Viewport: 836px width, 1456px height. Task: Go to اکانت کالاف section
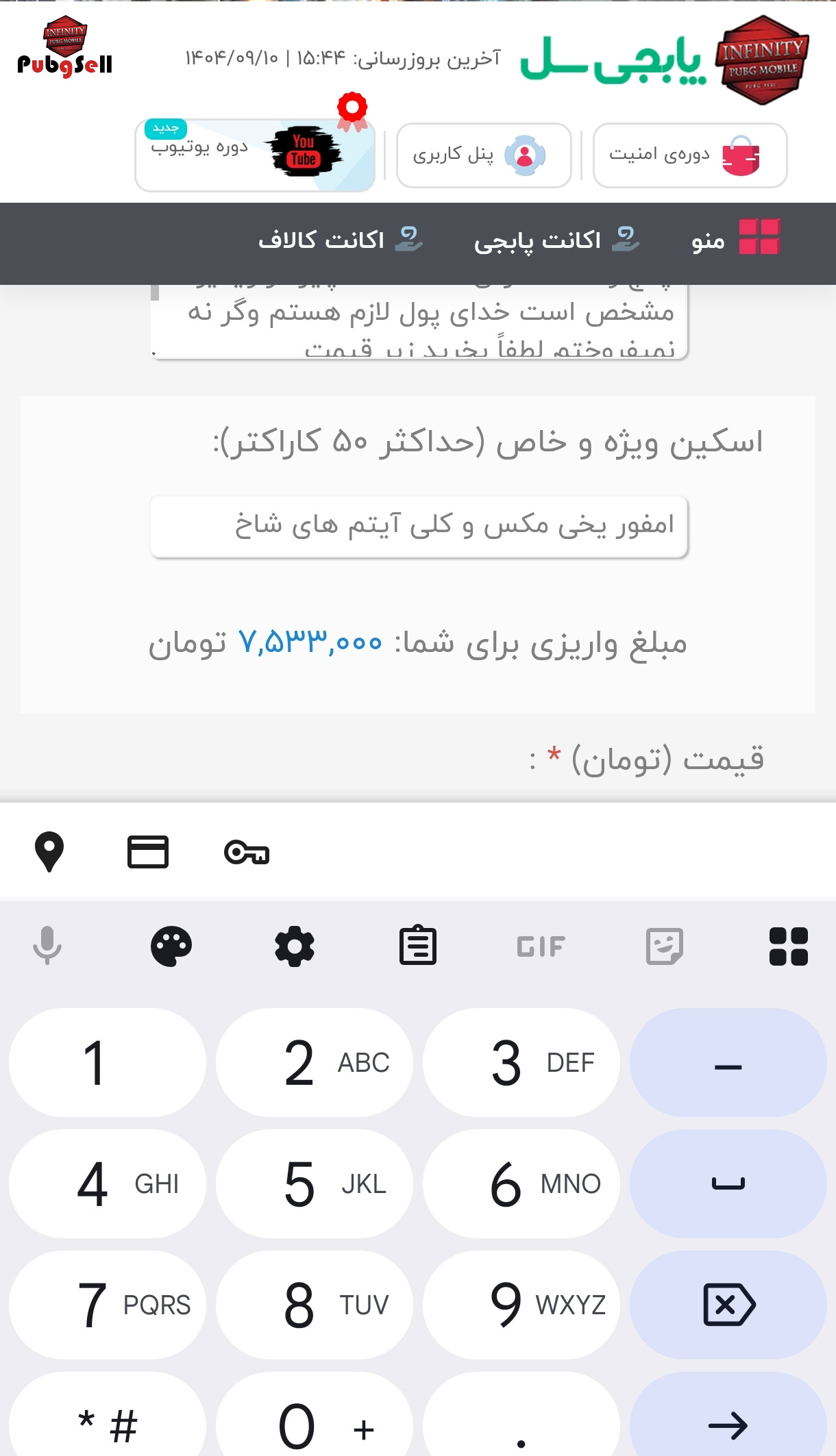pos(340,240)
